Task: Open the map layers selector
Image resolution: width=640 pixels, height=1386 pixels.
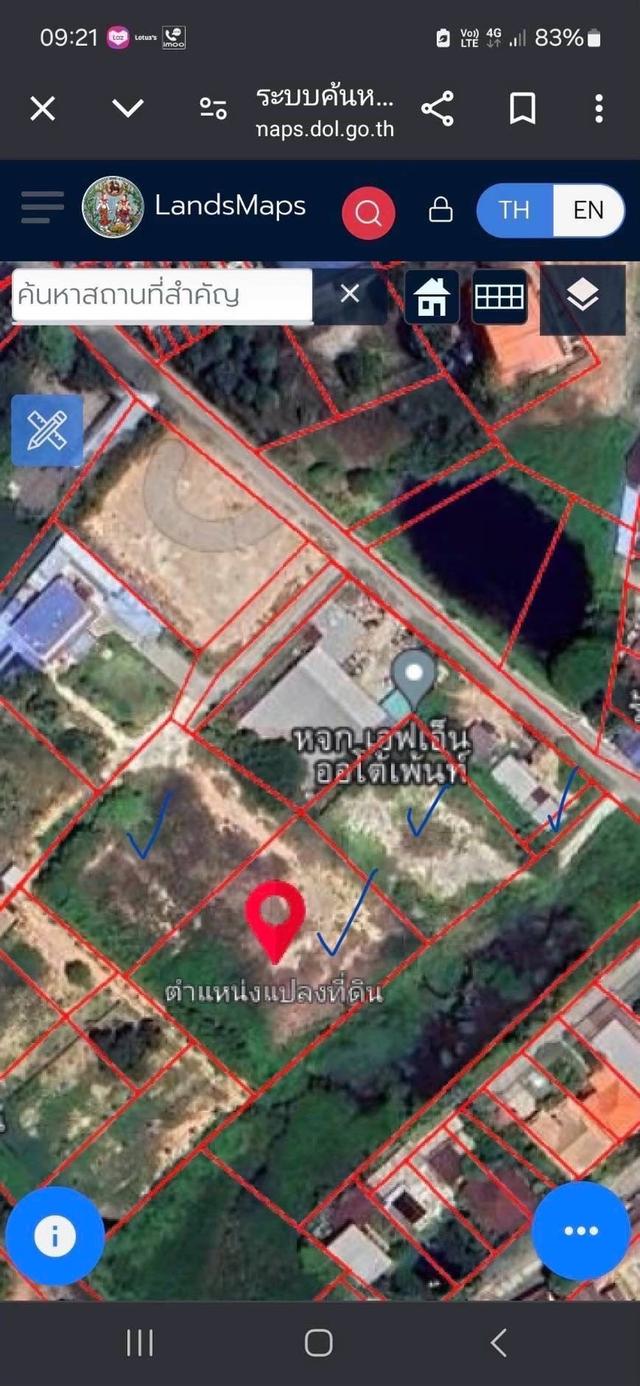Action: pos(582,297)
